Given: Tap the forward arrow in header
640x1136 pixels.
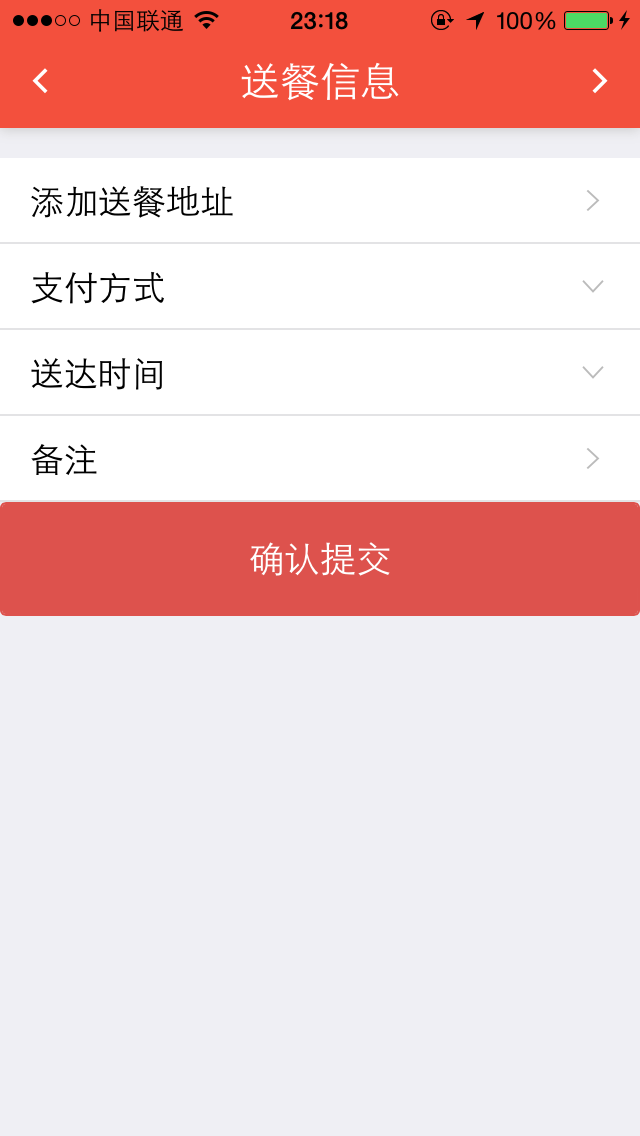Looking at the screenshot, I should pyautogui.click(x=599, y=81).
